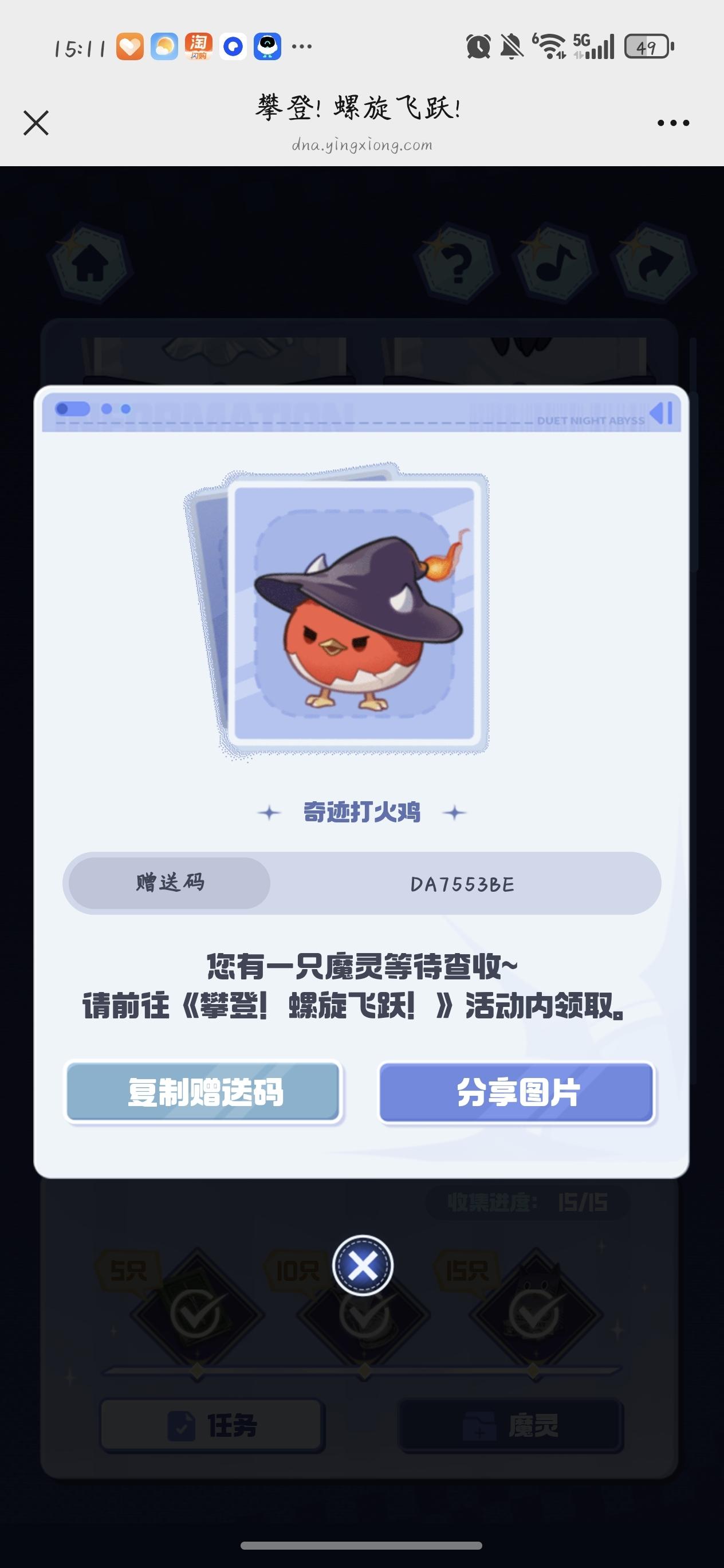Close the webview with the X icon
724x1568 pixels.
coord(36,122)
